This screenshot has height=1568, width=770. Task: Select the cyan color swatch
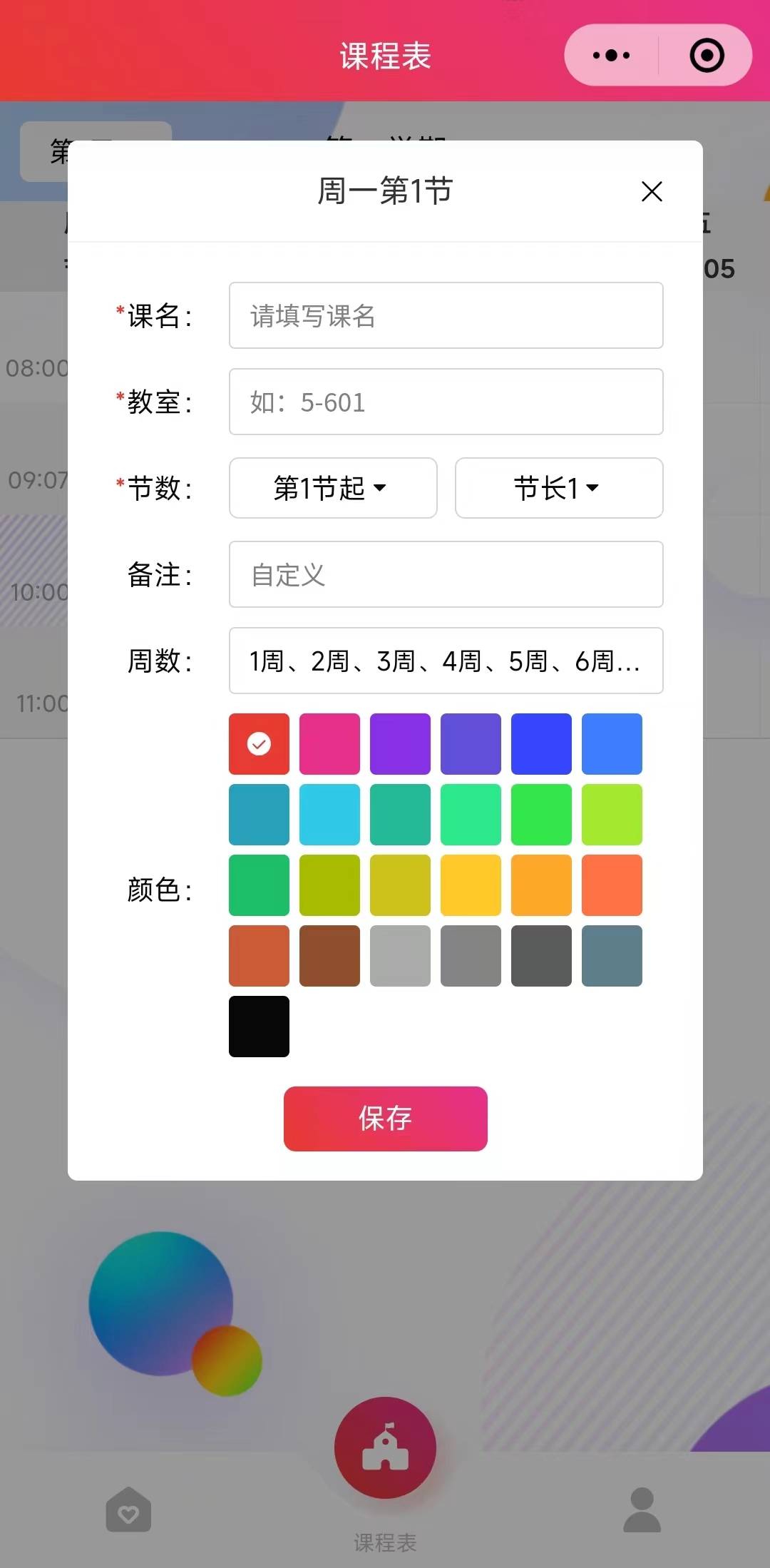tap(329, 814)
